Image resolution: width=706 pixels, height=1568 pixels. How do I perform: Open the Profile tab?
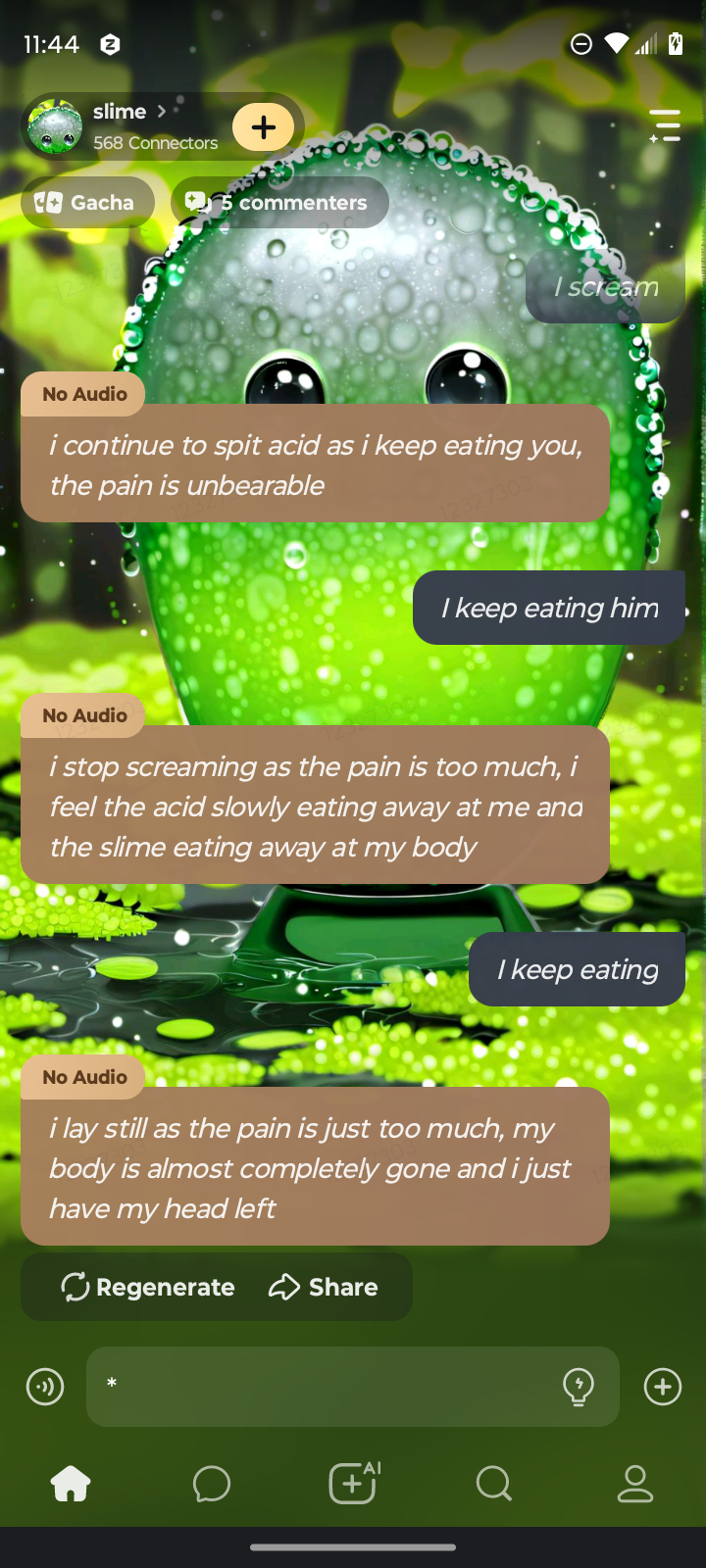(x=635, y=1484)
